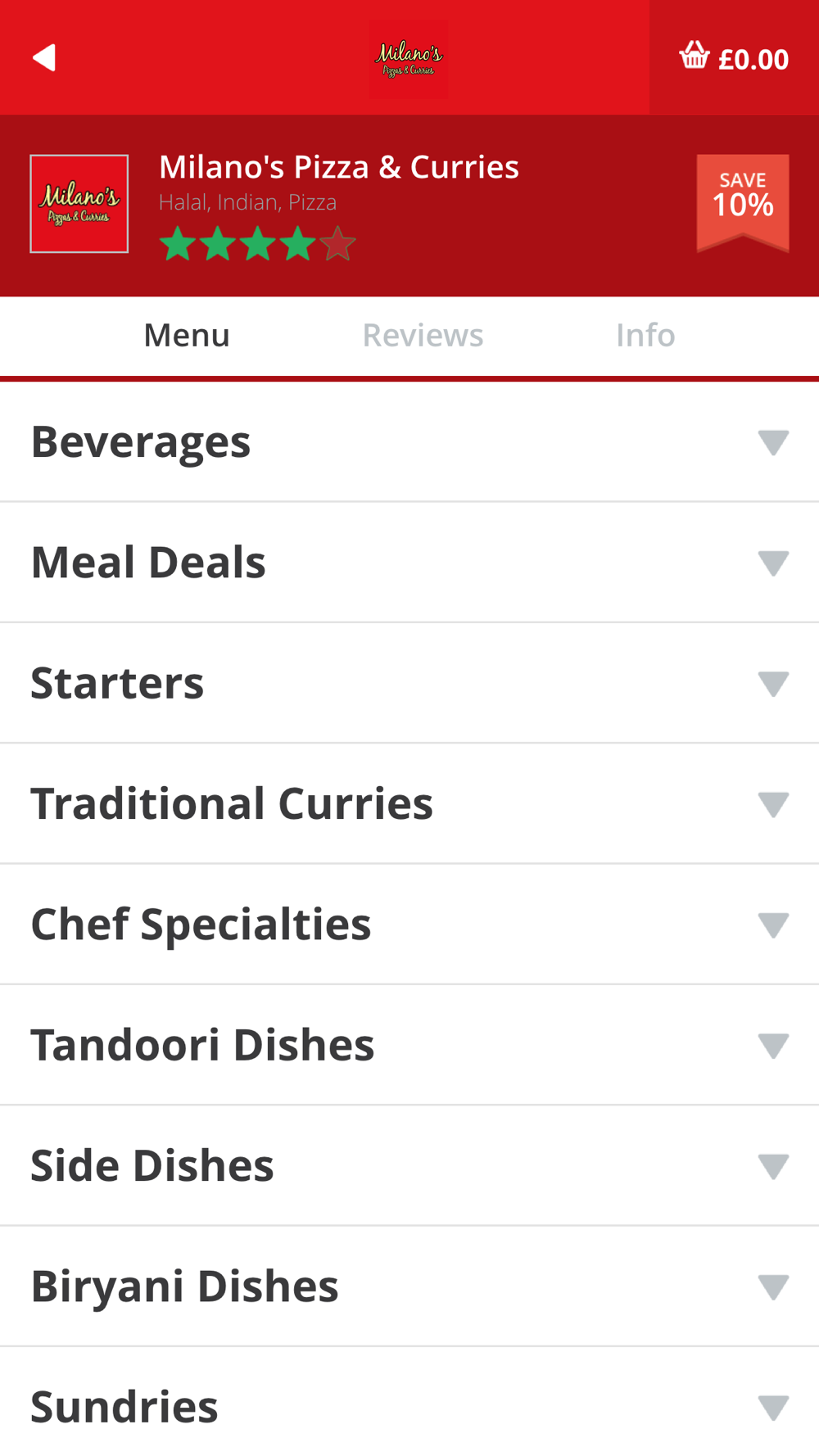819x1456 pixels.
Task: Switch to the Info tab
Action: click(645, 335)
